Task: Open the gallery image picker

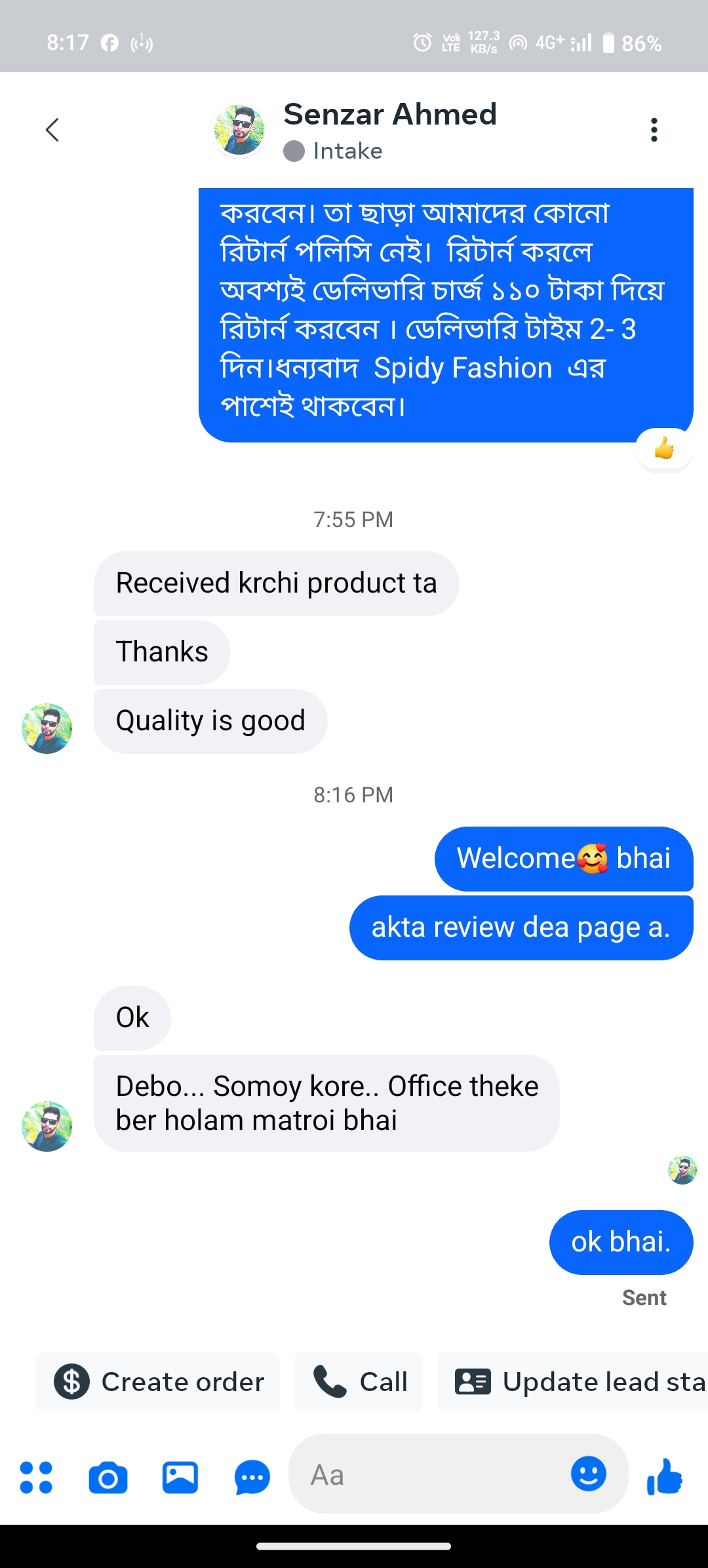Action: click(x=180, y=1478)
